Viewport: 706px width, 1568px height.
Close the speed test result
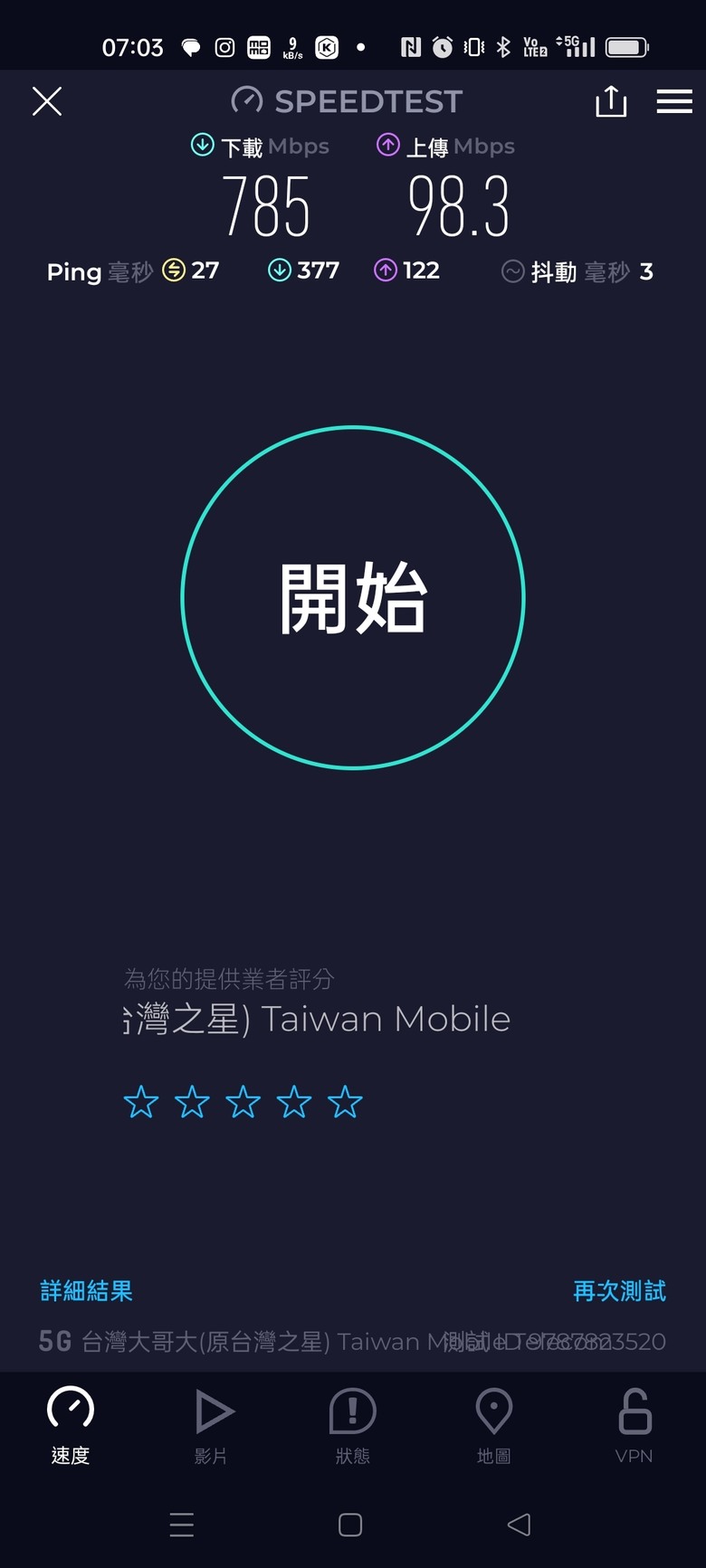[x=47, y=101]
